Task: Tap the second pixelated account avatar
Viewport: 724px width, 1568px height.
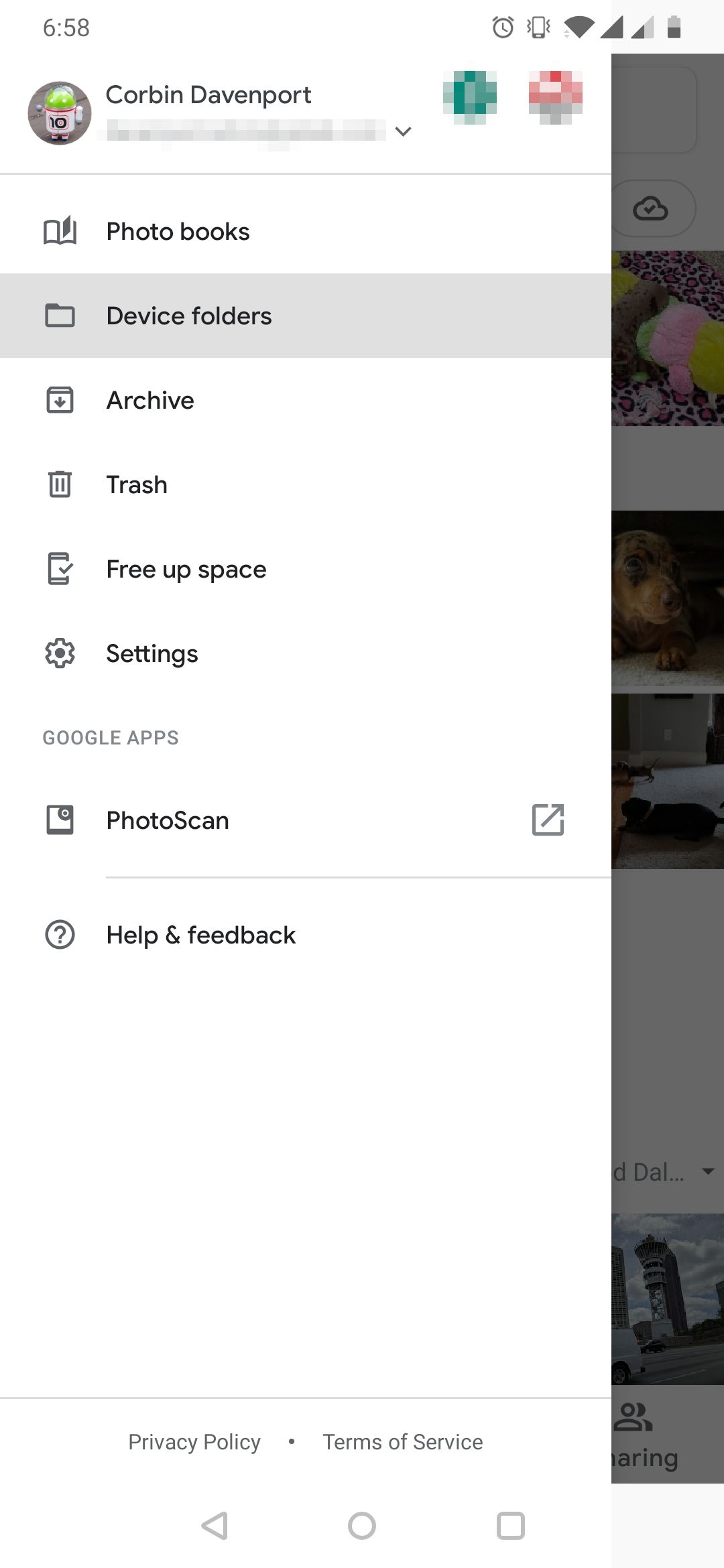Action: coord(555,96)
